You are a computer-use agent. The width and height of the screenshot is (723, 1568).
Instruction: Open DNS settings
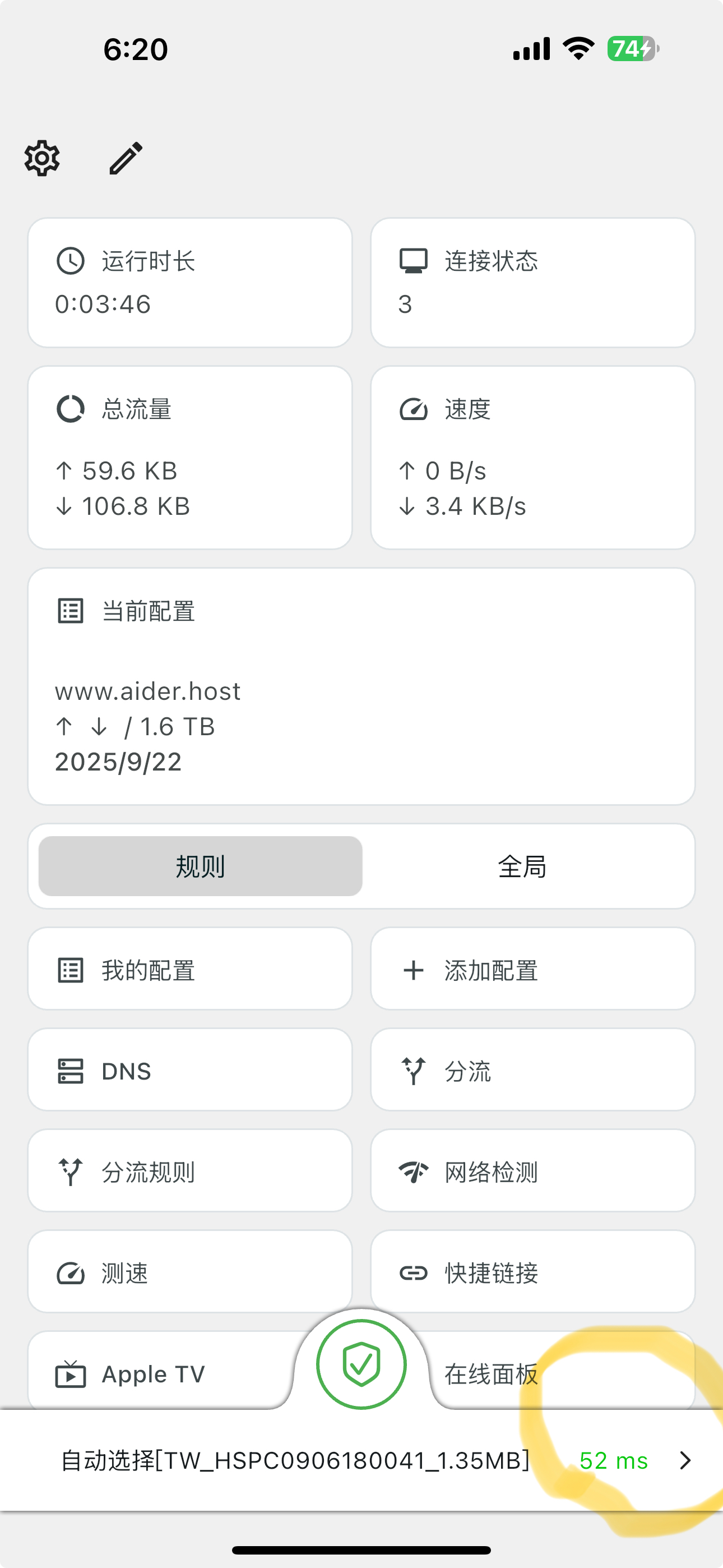[x=190, y=1070]
